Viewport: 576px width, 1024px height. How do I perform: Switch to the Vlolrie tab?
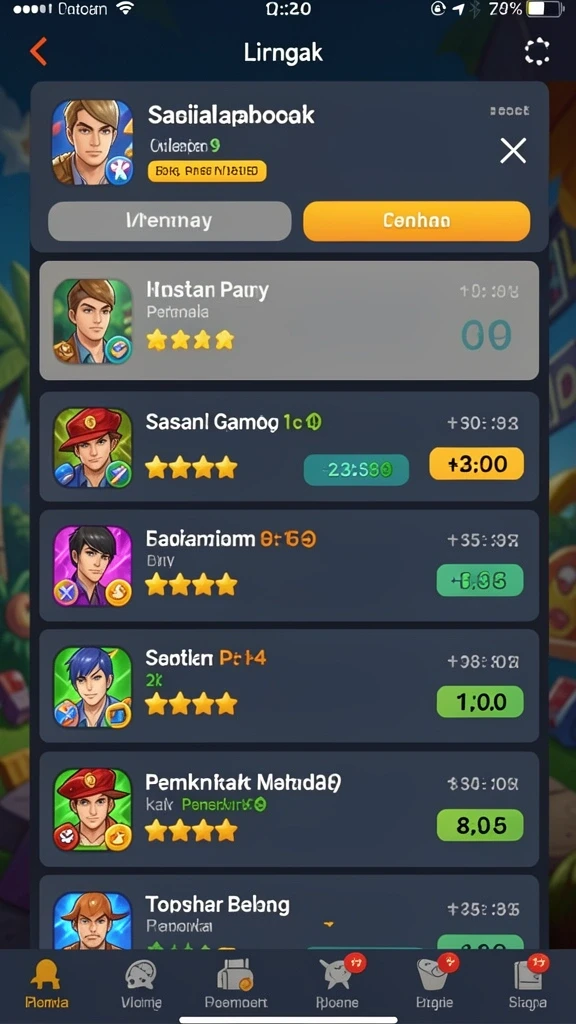point(142,984)
